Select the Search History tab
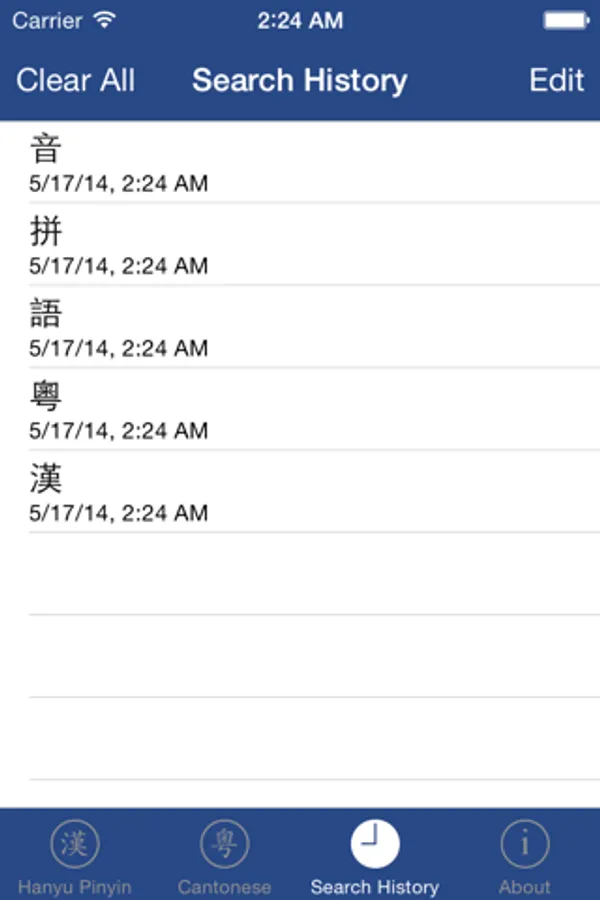The height and width of the screenshot is (900, 600). click(x=374, y=857)
